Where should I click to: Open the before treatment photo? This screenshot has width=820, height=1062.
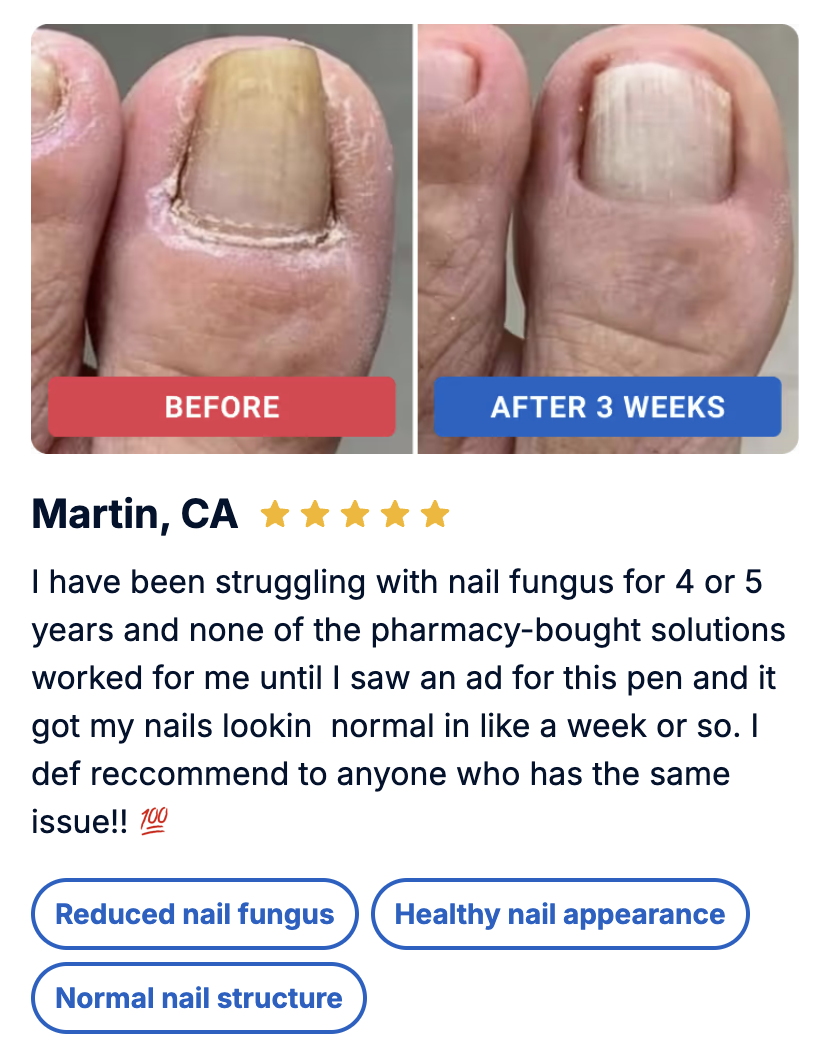(220, 230)
